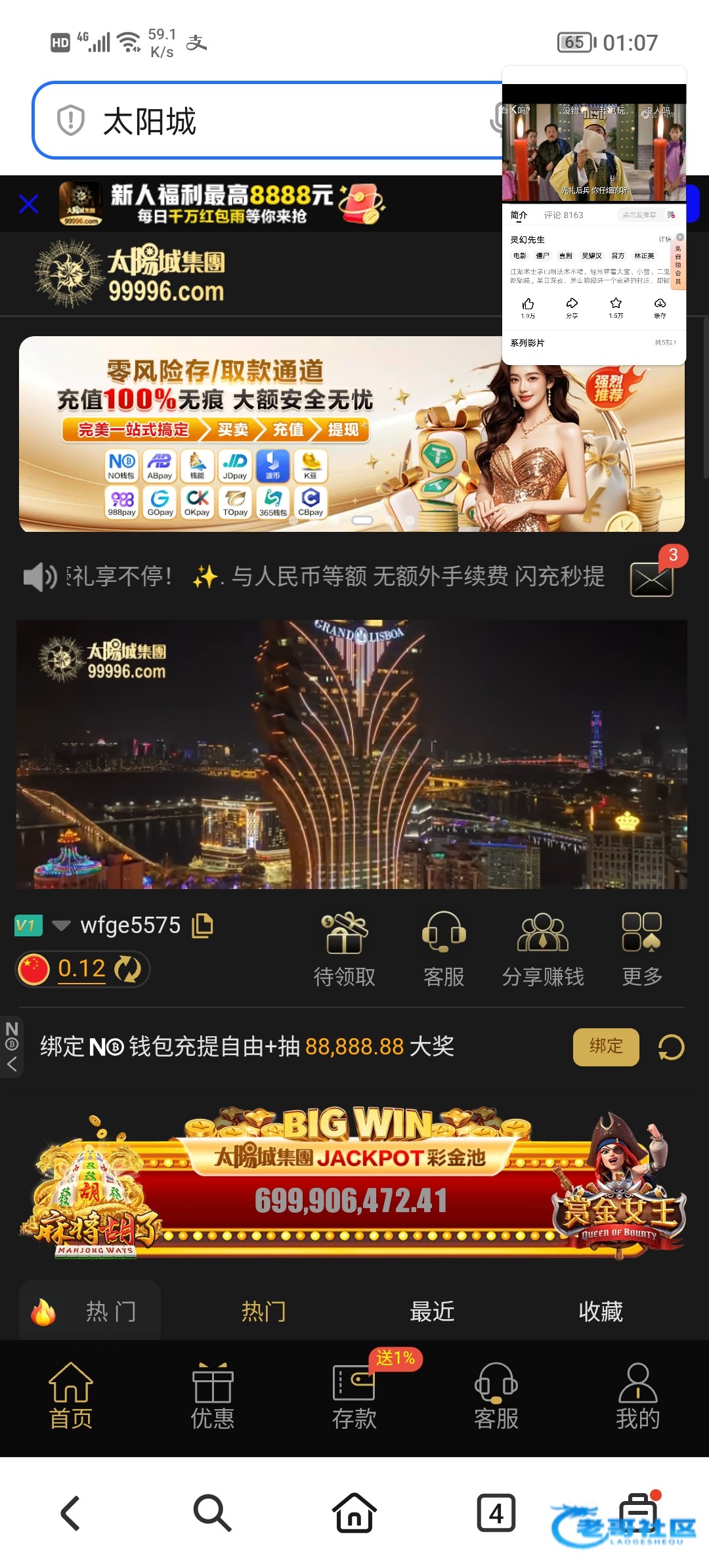This screenshot has width=709, height=1568.
Task: Show 更多 options
Action: click(641, 949)
